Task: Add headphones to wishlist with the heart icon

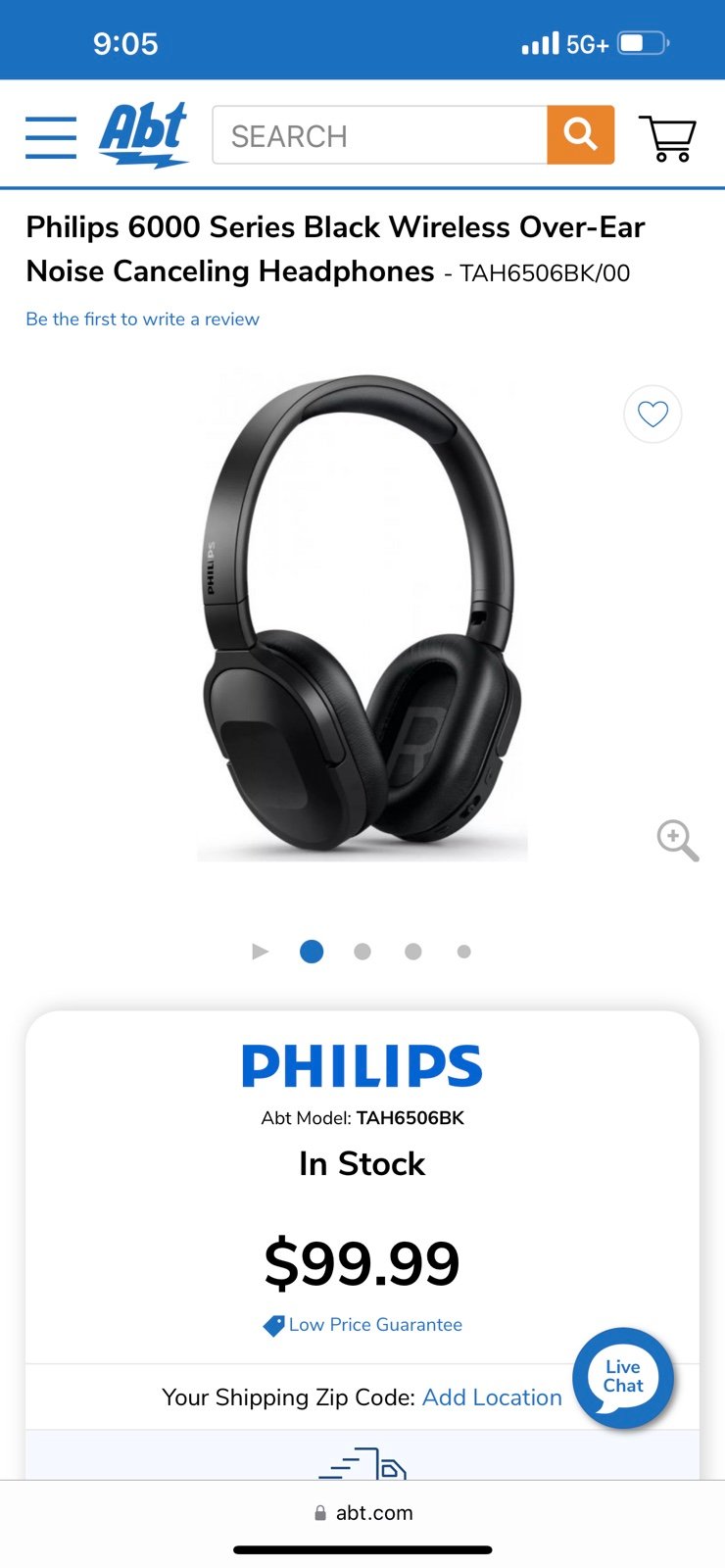Action: (x=652, y=415)
